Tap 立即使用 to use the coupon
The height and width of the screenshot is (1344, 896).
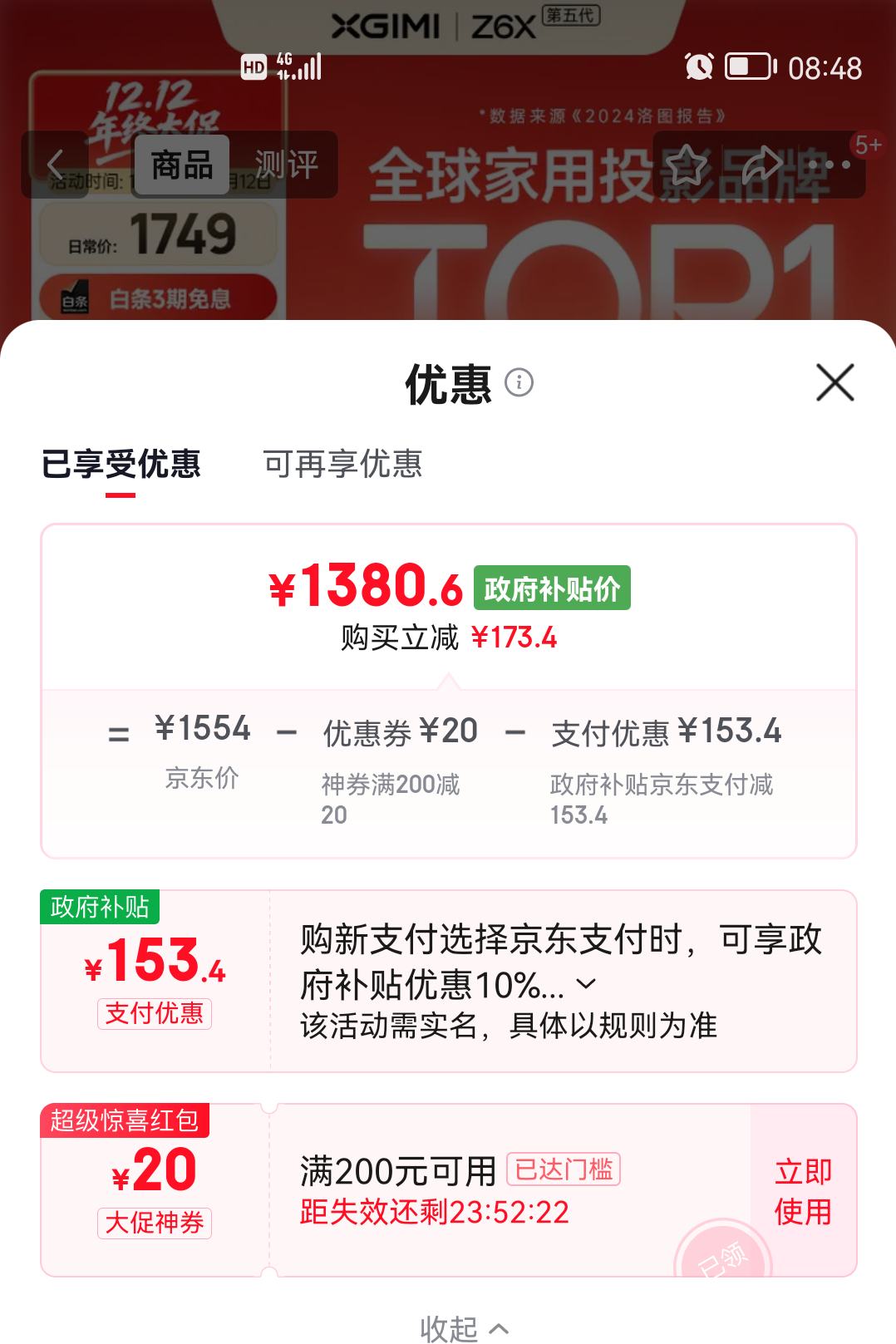(x=800, y=1193)
